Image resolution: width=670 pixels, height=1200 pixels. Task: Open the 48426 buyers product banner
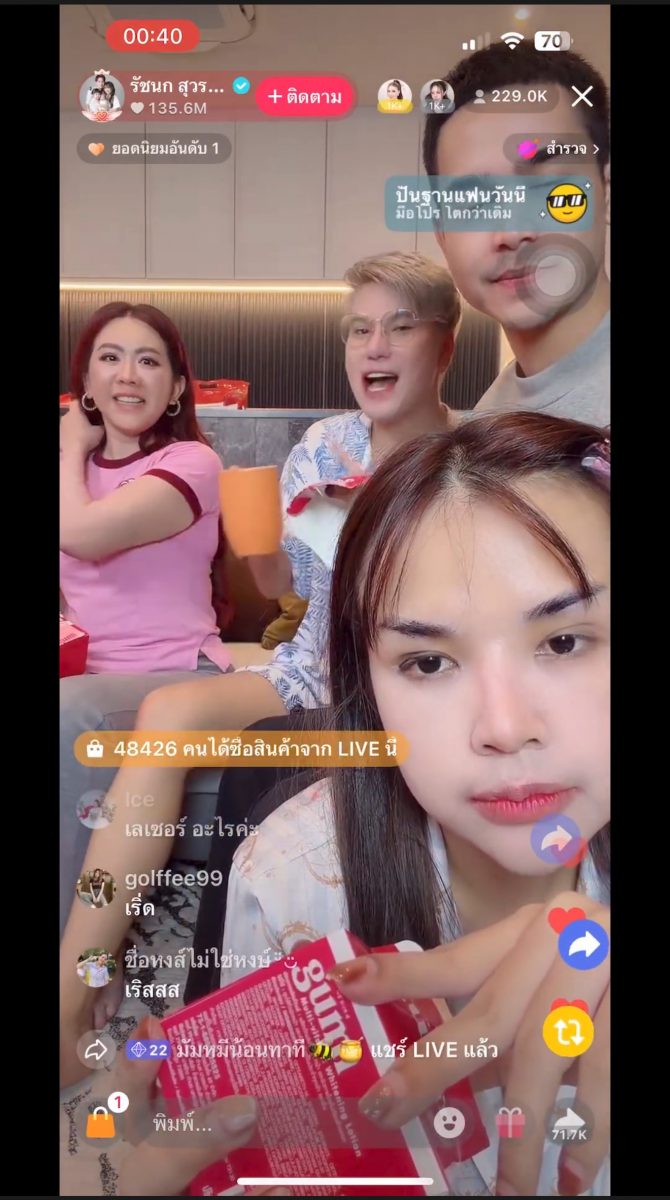(x=242, y=748)
